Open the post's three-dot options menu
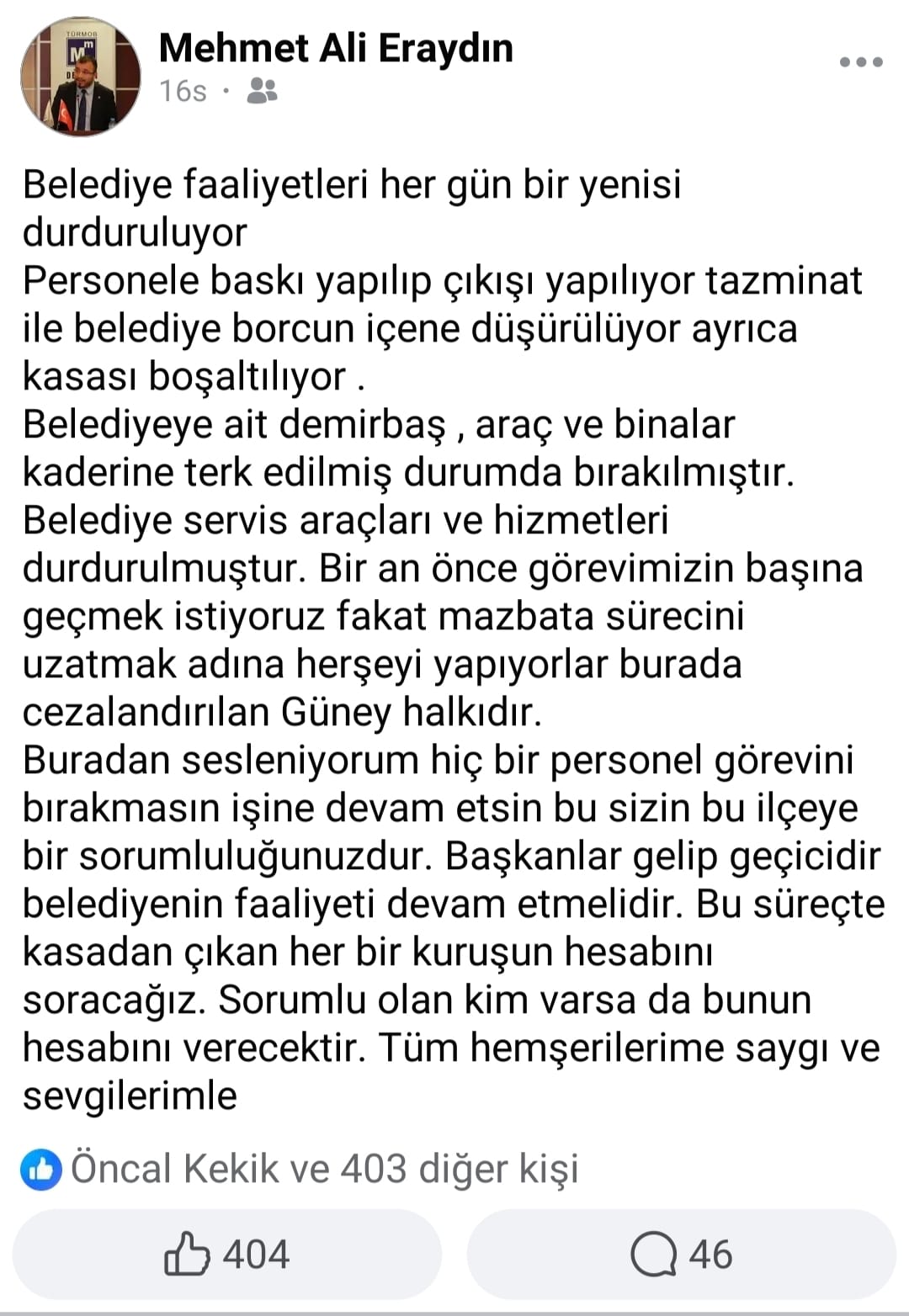Viewport: 909px width, 1316px height. [x=860, y=62]
